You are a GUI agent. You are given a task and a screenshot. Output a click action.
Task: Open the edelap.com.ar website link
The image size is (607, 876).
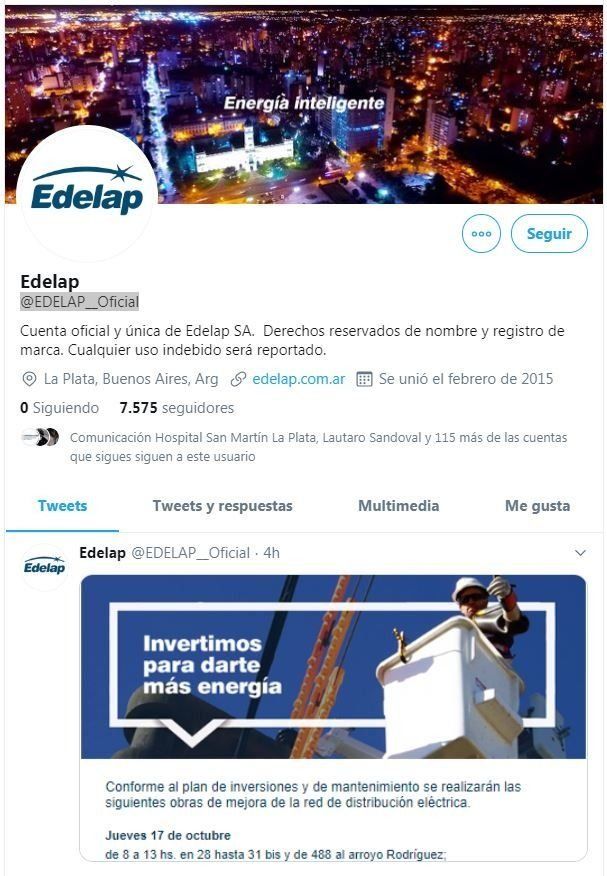(298, 379)
